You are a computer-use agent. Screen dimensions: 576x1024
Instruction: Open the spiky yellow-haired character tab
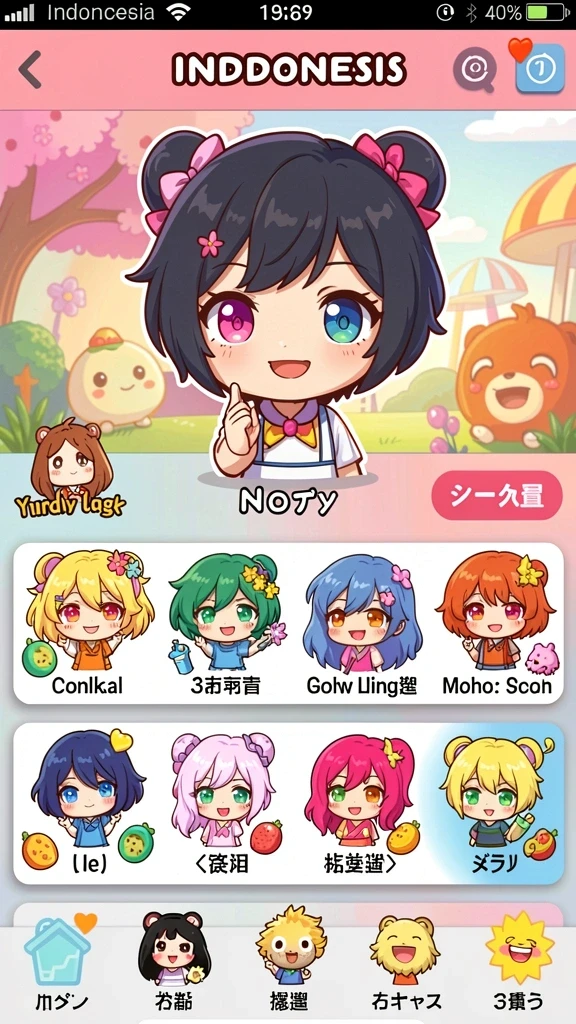pos(289,964)
